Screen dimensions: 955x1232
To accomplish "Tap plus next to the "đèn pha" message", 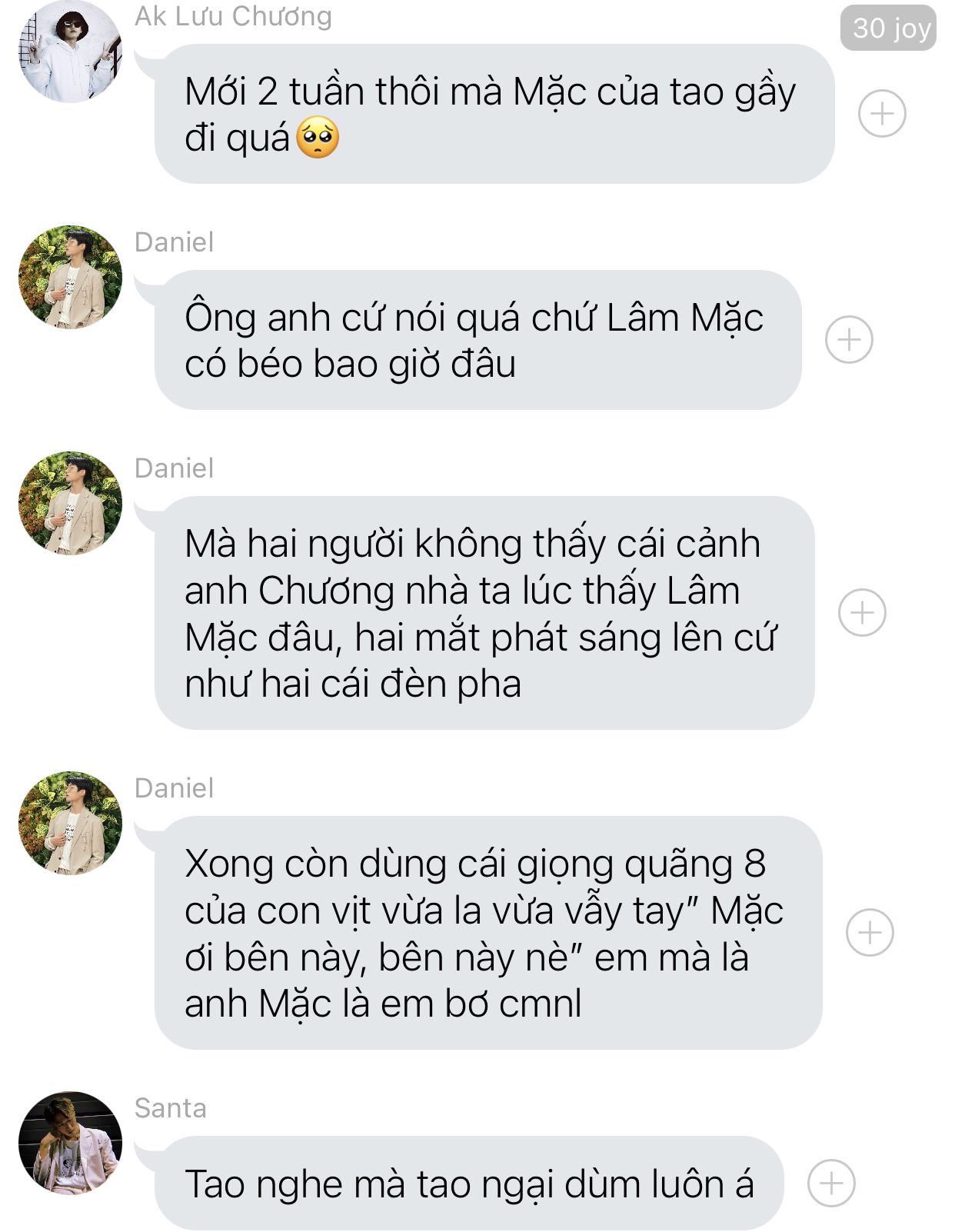I will pyautogui.click(x=861, y=613).
